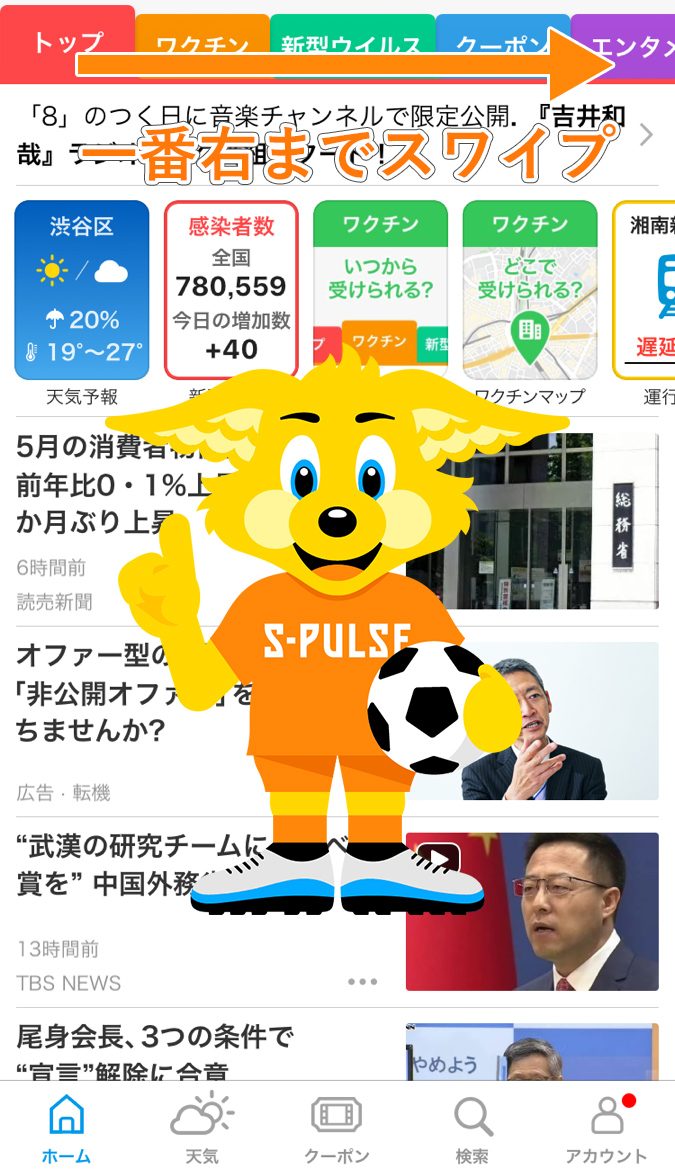The image size is (675, 1169).
Task: Open more options on the TBS NEWS article
Action: tap(362, 982)
